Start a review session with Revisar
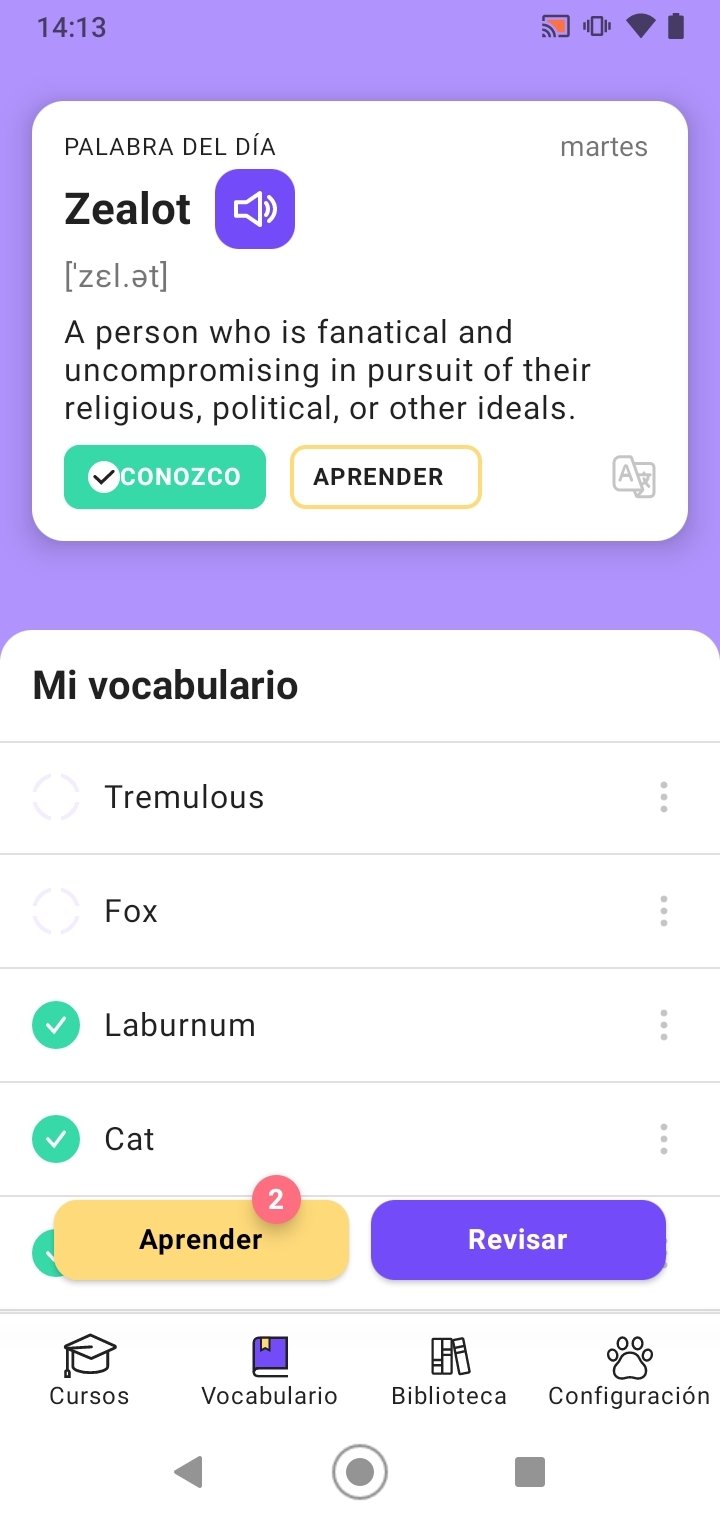This screenshot has width=720, height=1520. click(518, 1240)
